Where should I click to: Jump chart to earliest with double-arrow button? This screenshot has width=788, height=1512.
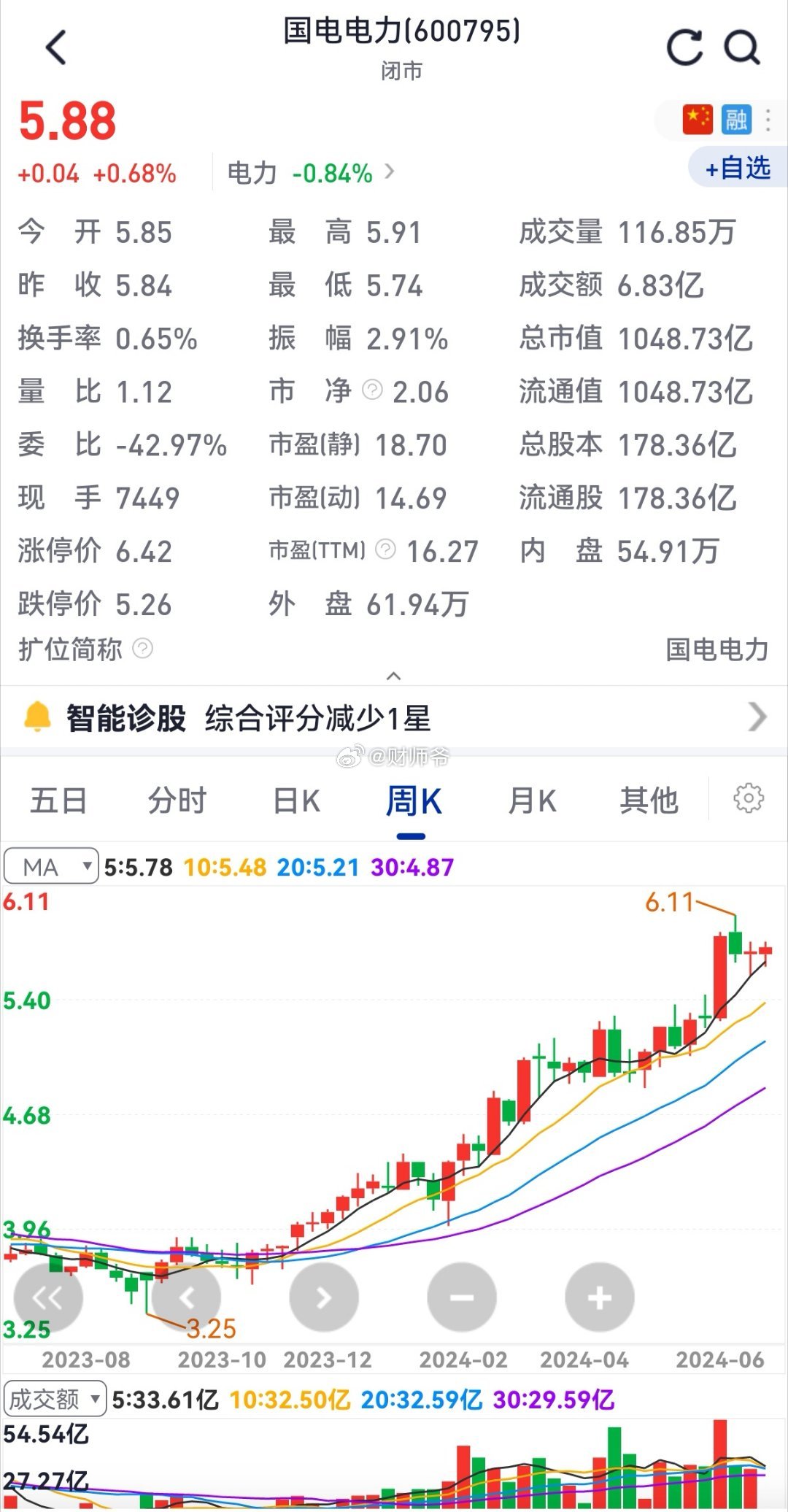(x=48, y=1298)
